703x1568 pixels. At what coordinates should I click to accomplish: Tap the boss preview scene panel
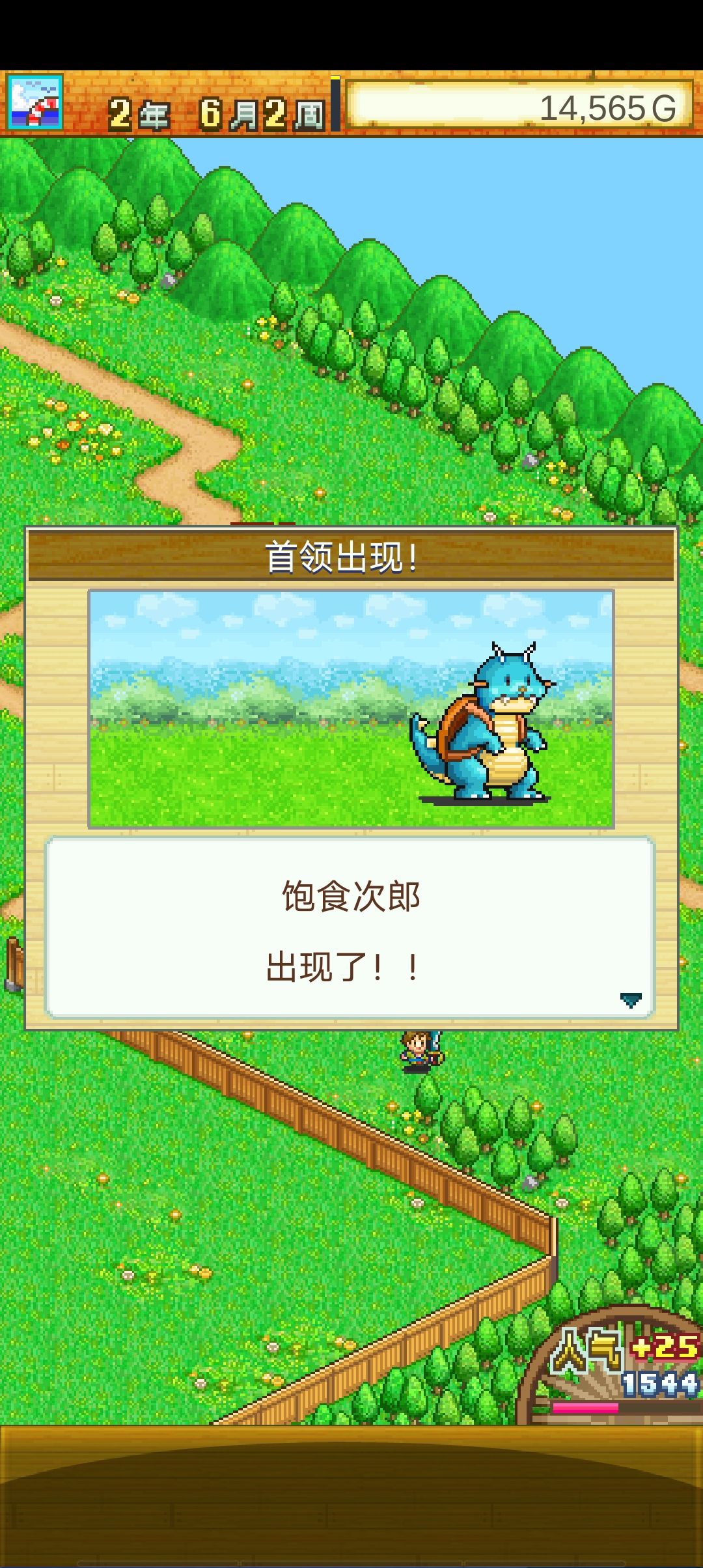tap(351, 707)
